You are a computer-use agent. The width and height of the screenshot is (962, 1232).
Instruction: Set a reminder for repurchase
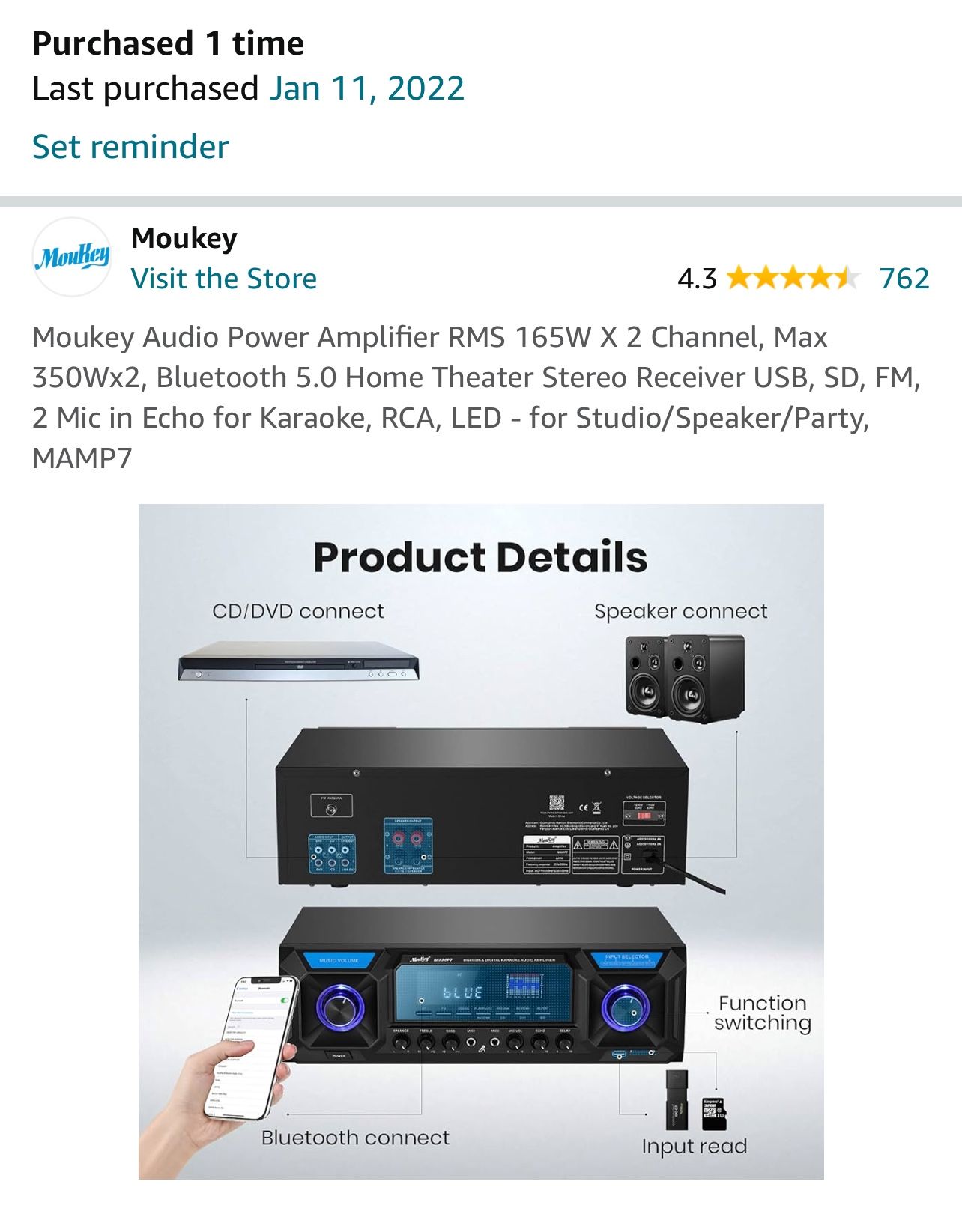(129, 147)
